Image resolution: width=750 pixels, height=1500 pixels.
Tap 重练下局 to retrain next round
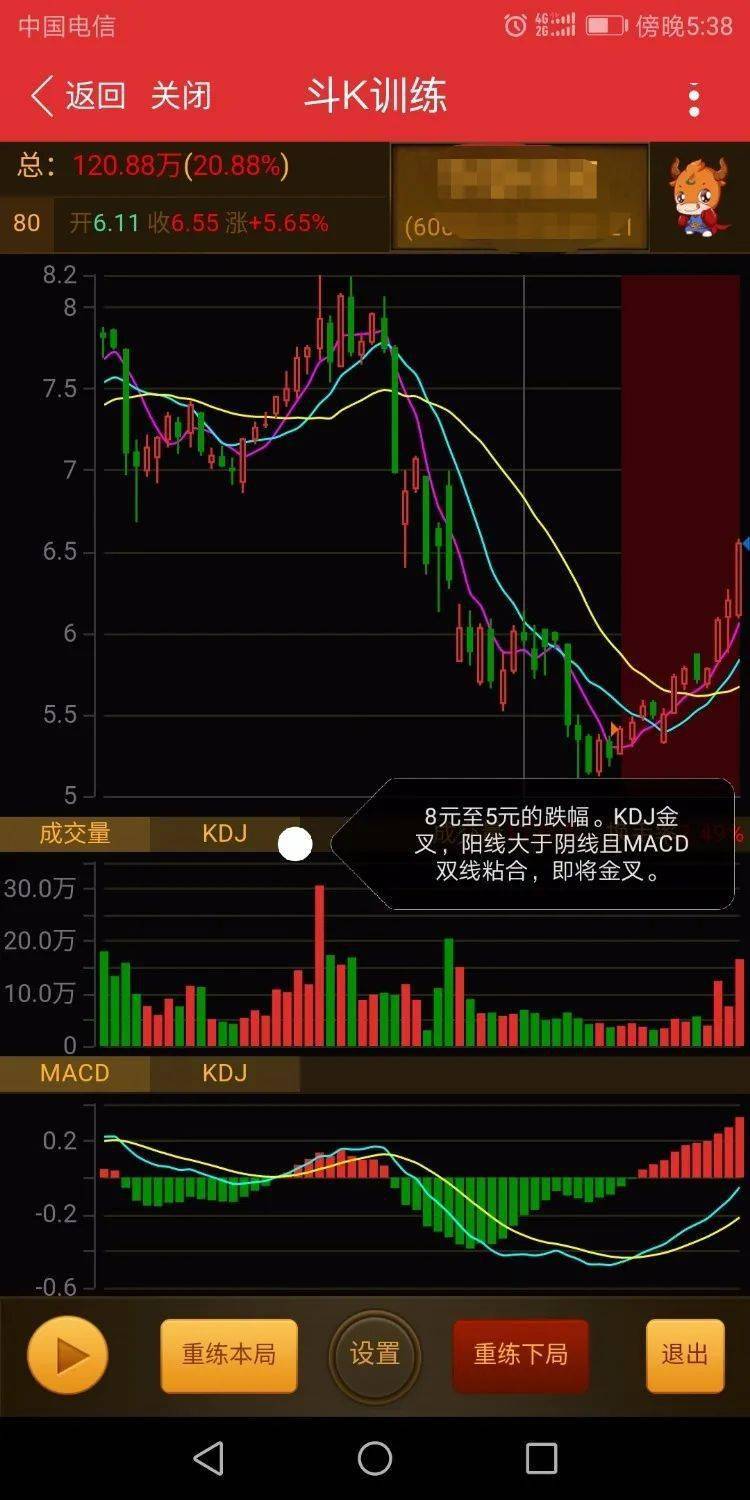tap(520, 1355)
